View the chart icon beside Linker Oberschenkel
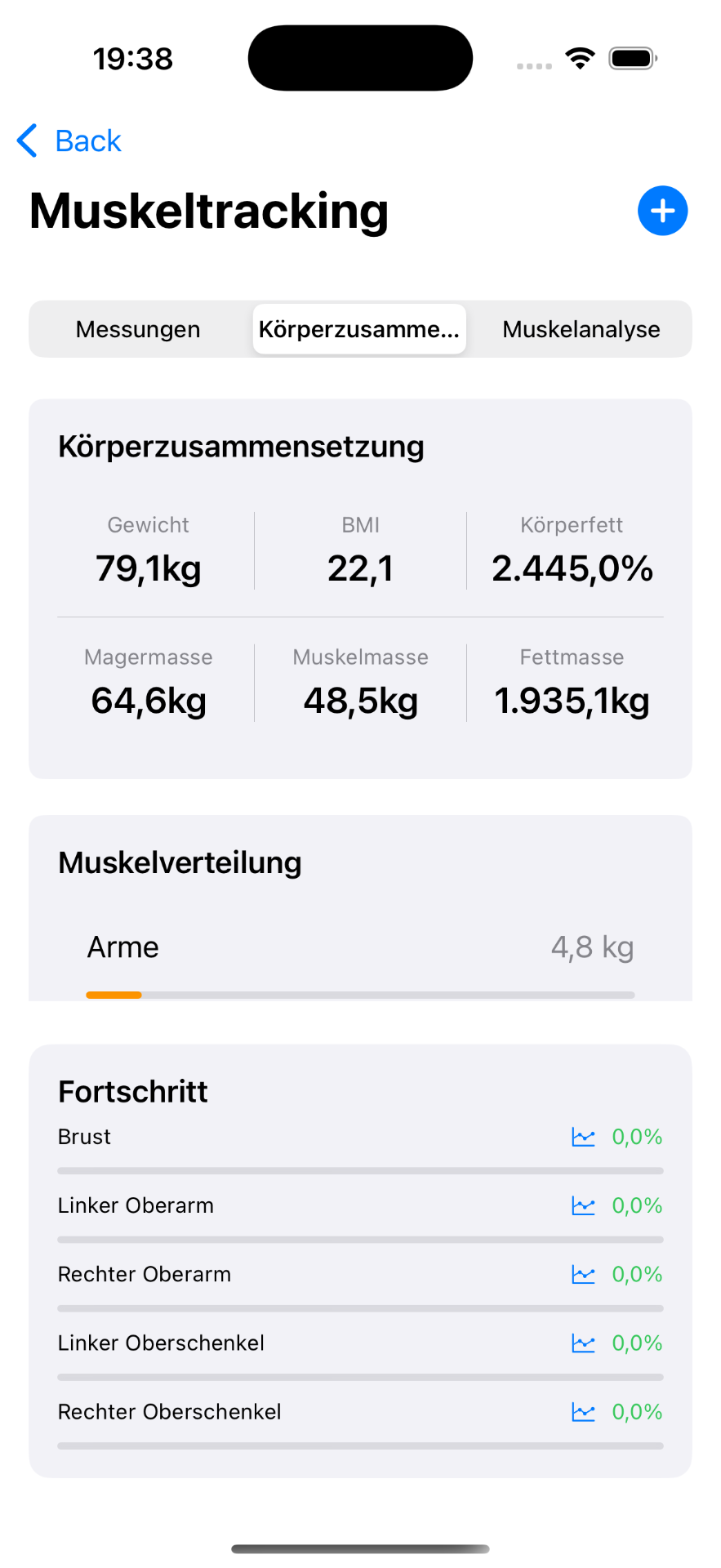 pos(582,1343)
